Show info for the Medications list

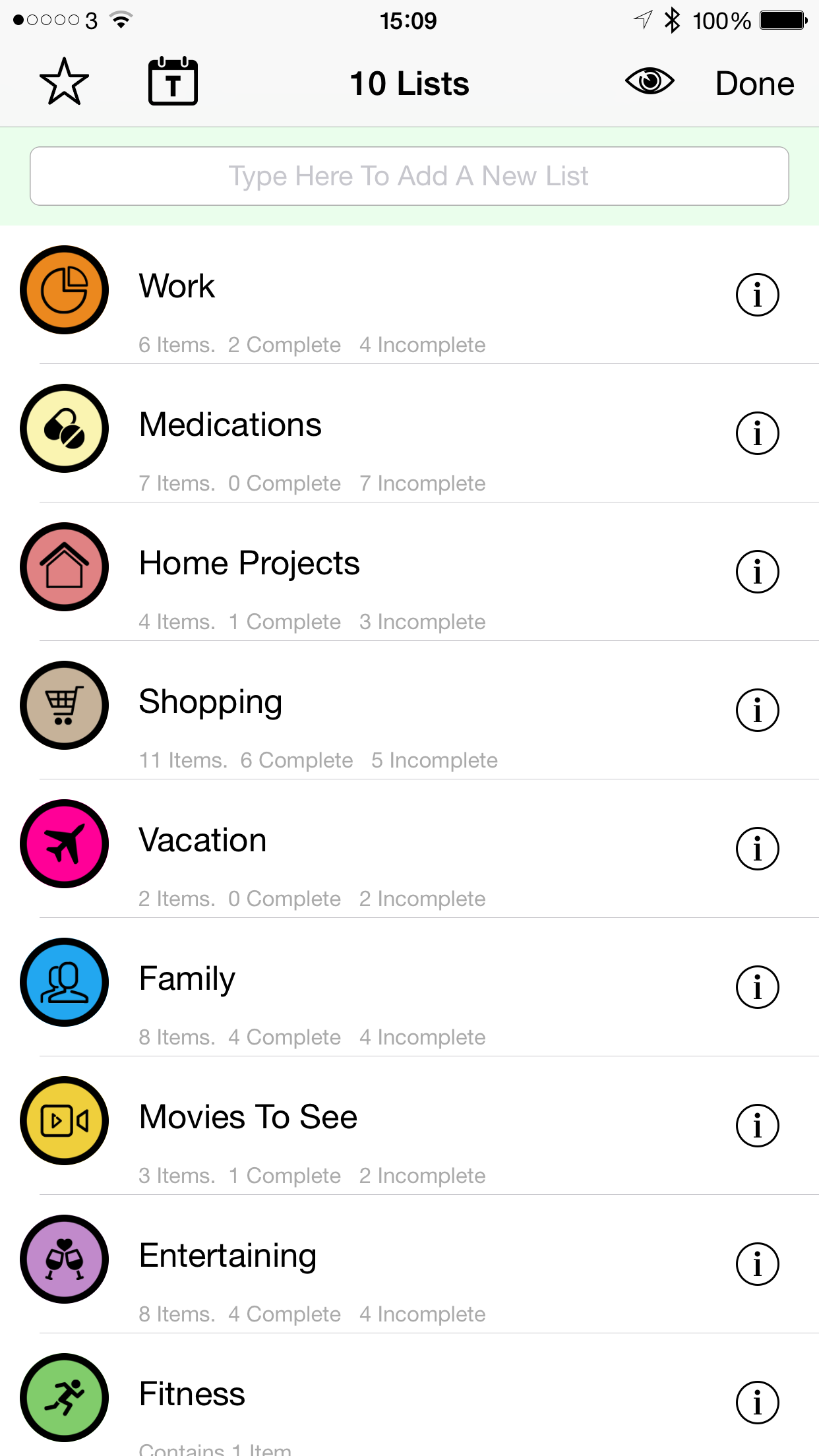click(757, 433)
